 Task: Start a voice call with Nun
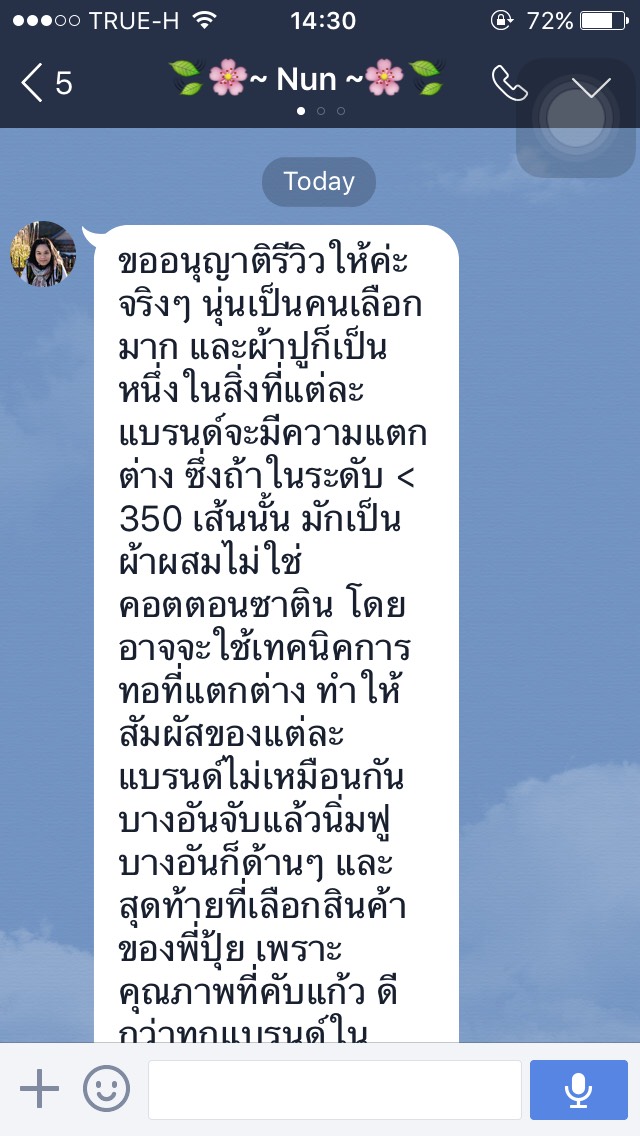[509, 84]
